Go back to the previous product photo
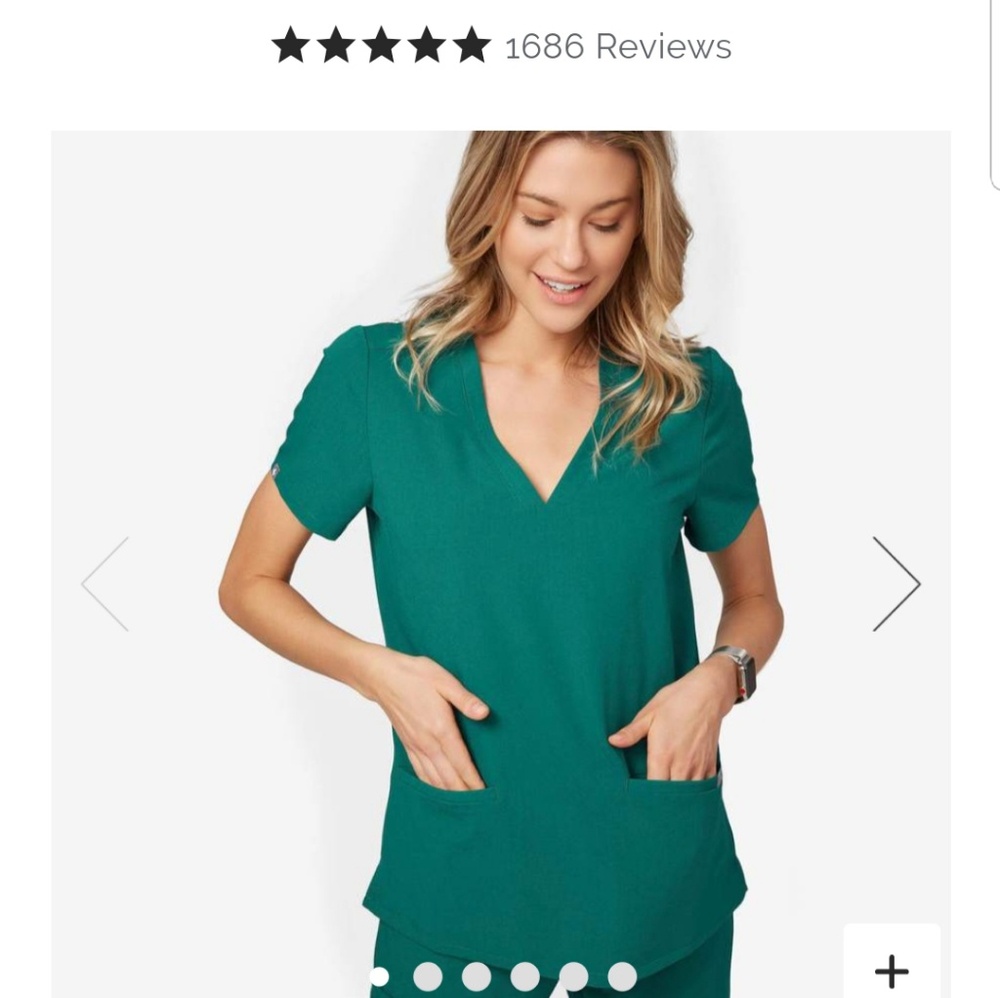Viewport: 1000px width, 998px height. point(105,584)
